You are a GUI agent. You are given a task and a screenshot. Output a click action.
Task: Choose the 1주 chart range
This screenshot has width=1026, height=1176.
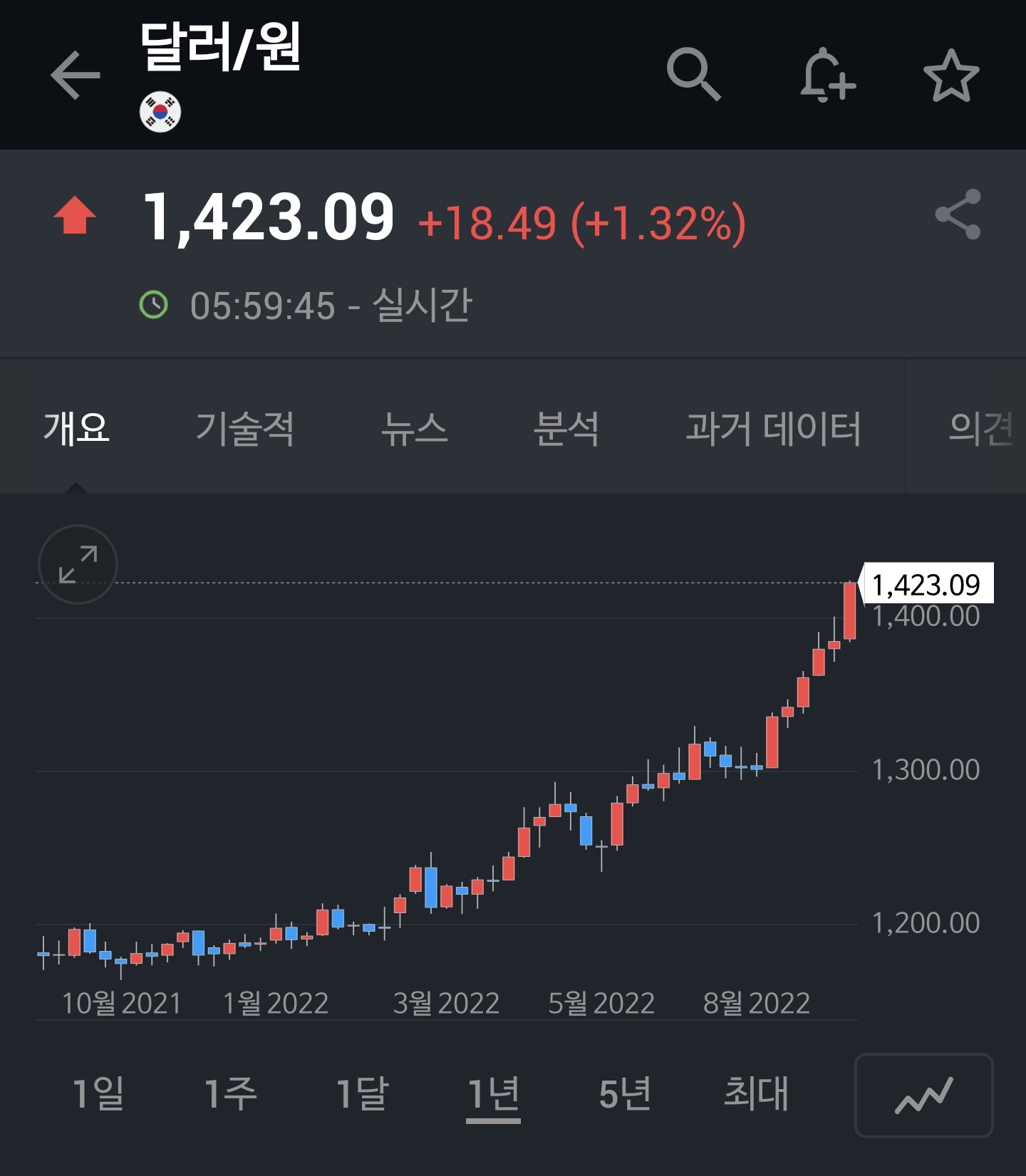click(x=230, y=1093)
